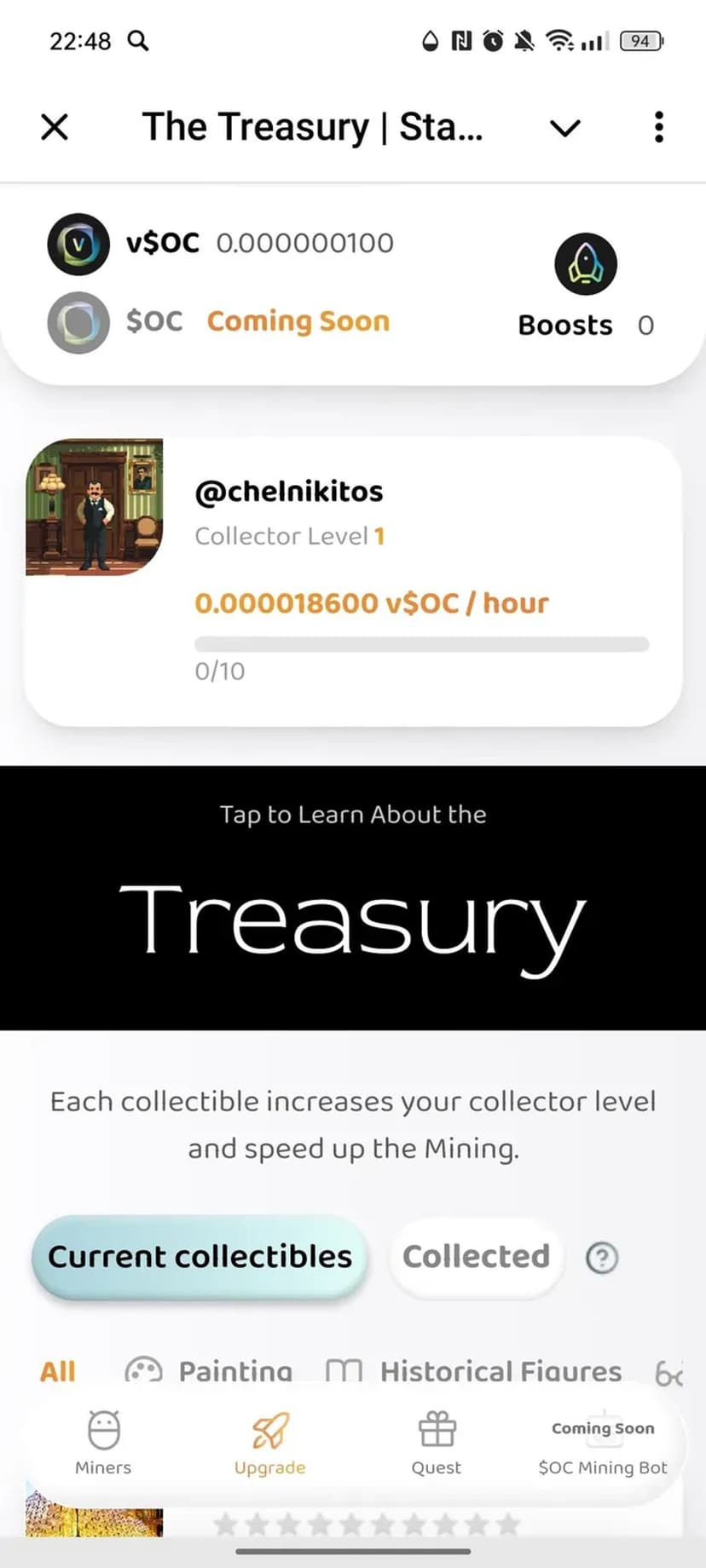Switch to the Quest tab
Screen dimensions: 706x1568
pyautogui.click(x=437, y=1443)
